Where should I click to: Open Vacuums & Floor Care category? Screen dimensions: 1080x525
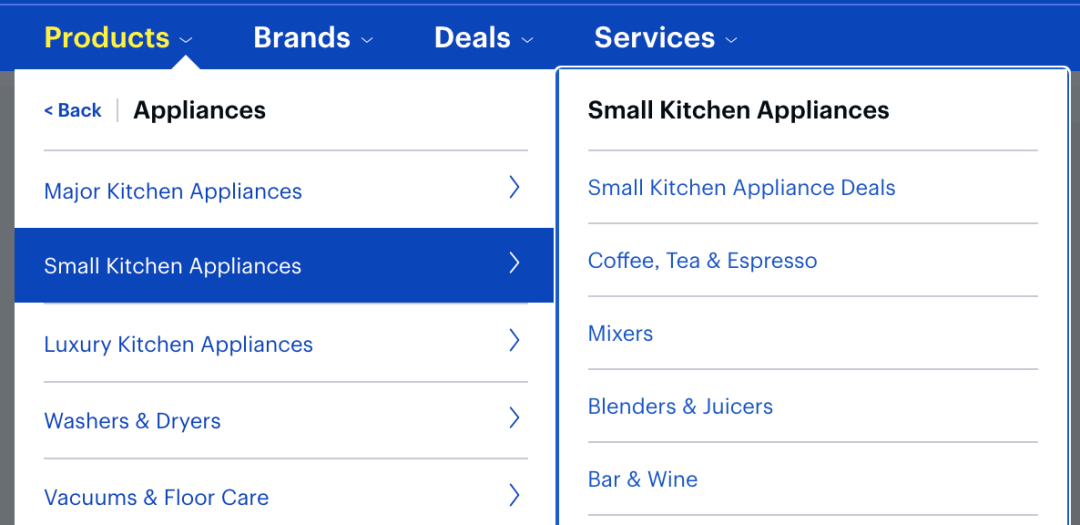coord(283,497)
